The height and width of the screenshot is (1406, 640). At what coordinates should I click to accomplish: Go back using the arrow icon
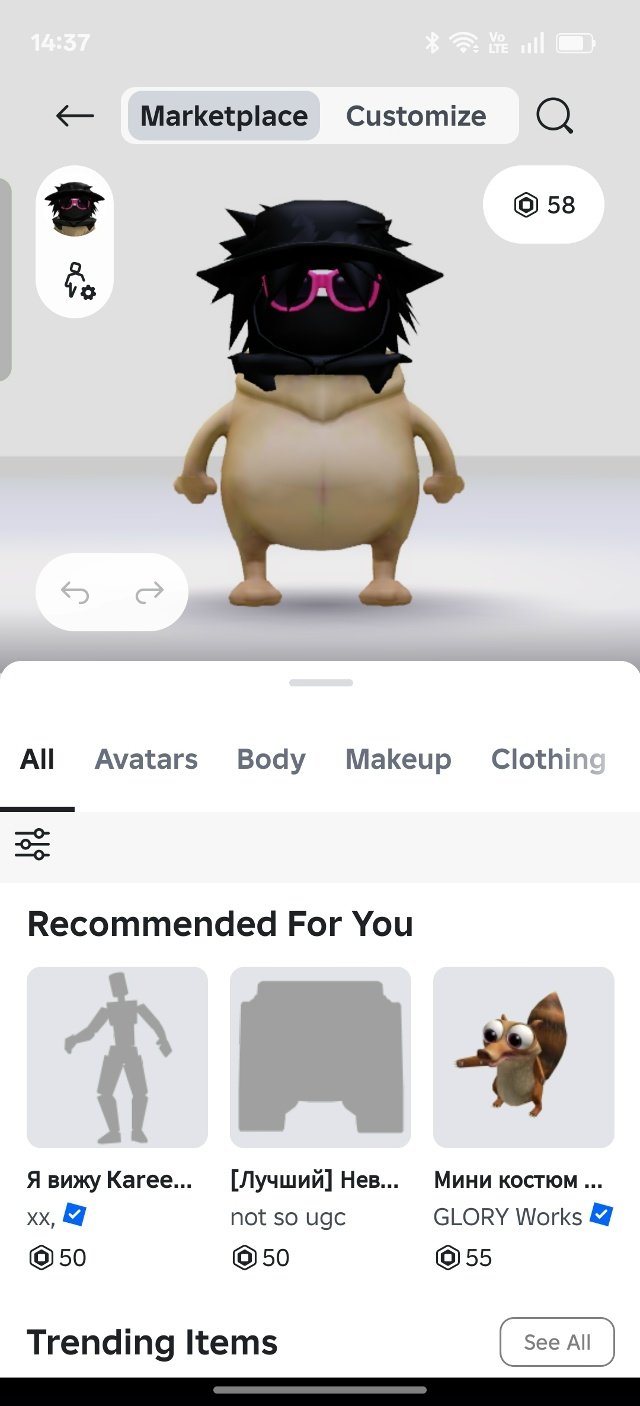point(75,116)
